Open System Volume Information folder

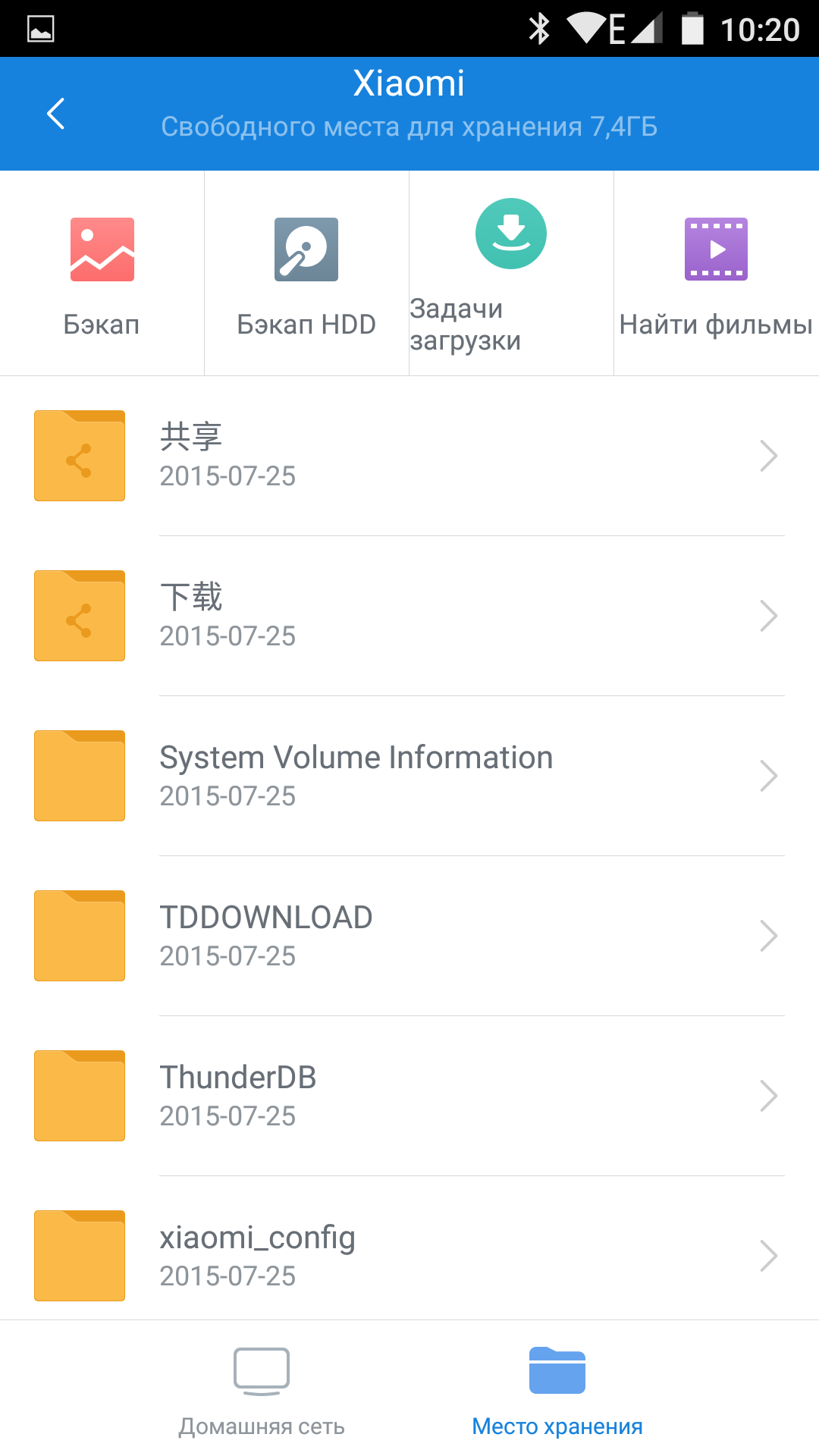pos(409,776)
